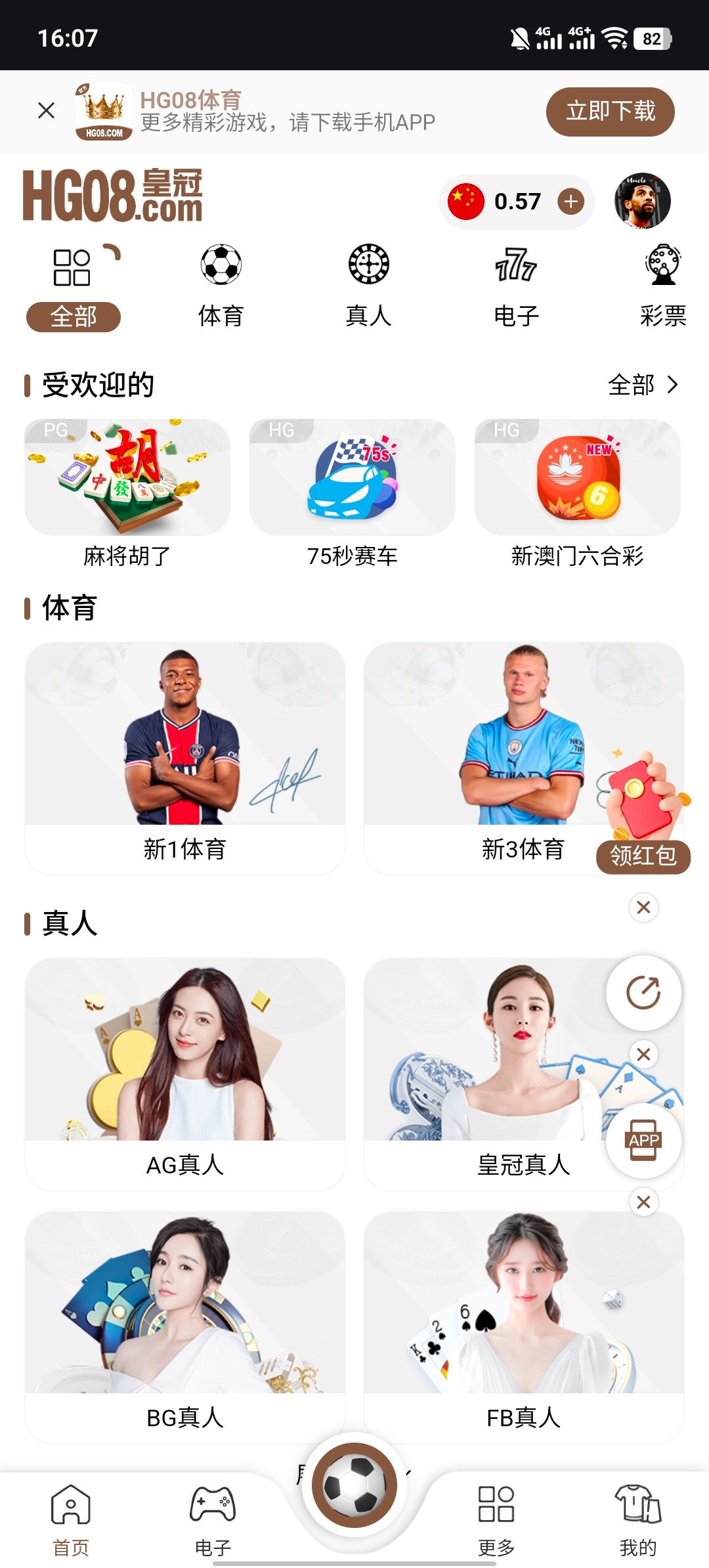Tap the 立即下载 download button
Image resolution: width=709 pixels, height=1568 pixels.
(x=610, y=112)
